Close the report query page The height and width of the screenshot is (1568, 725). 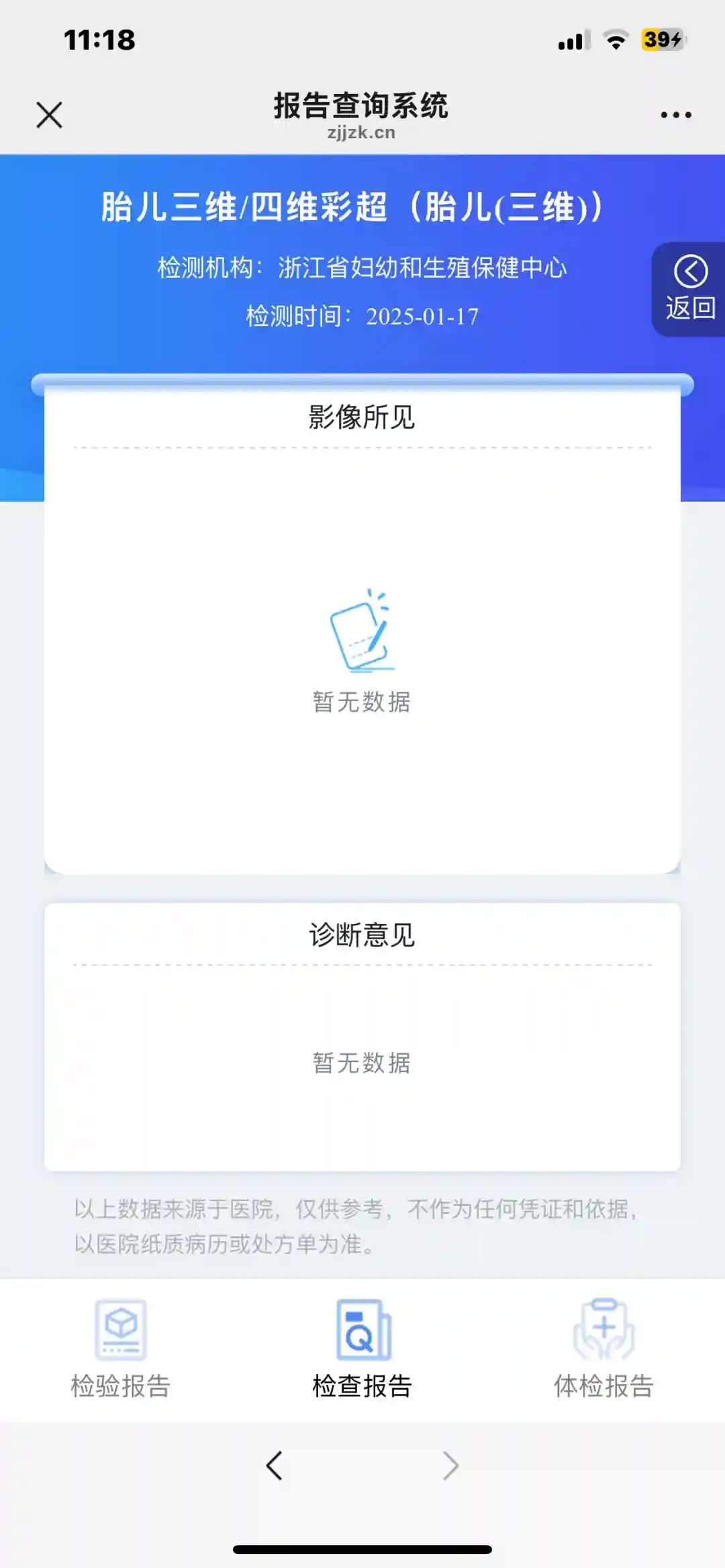(x=49, y=115)
